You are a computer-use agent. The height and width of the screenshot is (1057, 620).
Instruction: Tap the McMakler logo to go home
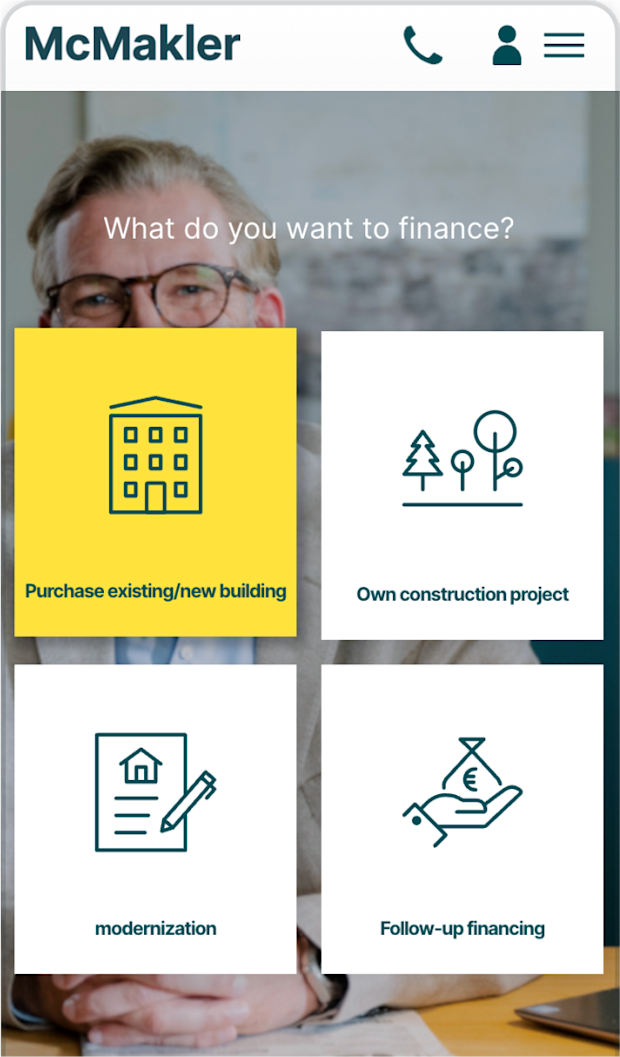(132, 44)
